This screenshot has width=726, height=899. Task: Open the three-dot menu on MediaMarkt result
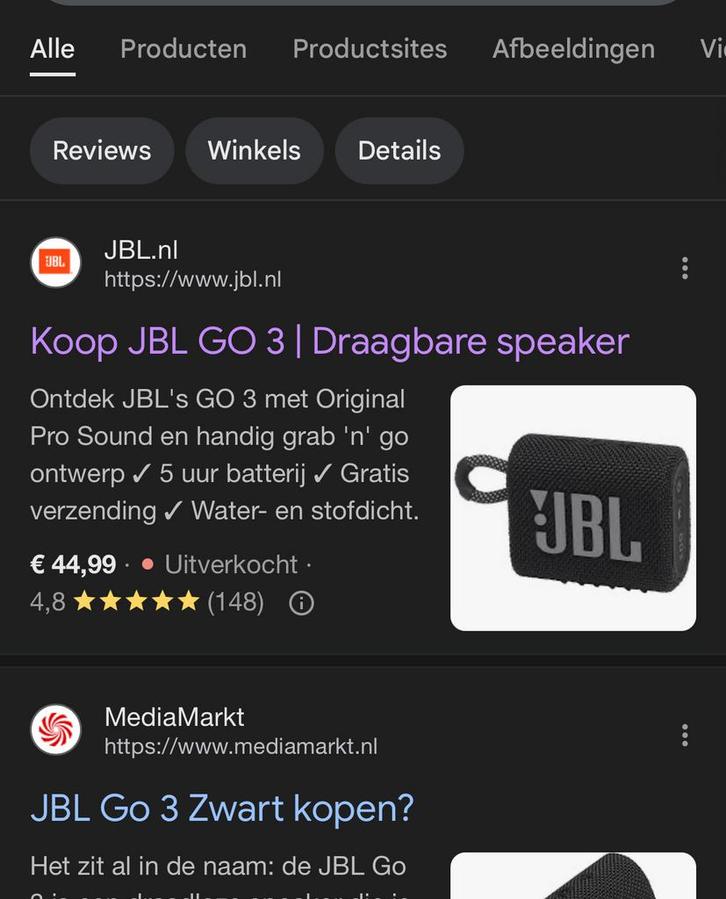(x=684, y=734)
